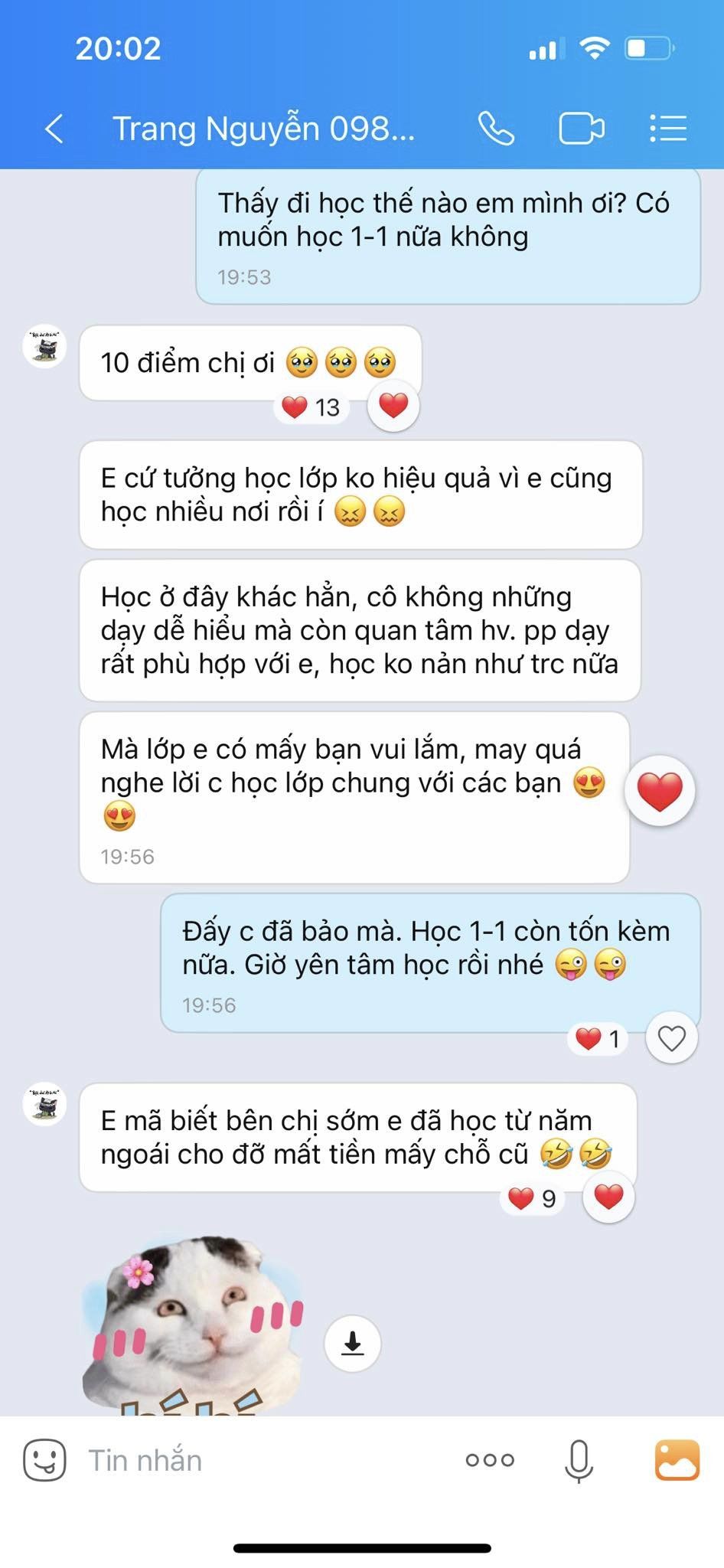The height and width of the screenshot is (1568, 724).
Task: Toggle heart reaction on '10 điểm chị ơi' message
Action: (x=393, y=407)
